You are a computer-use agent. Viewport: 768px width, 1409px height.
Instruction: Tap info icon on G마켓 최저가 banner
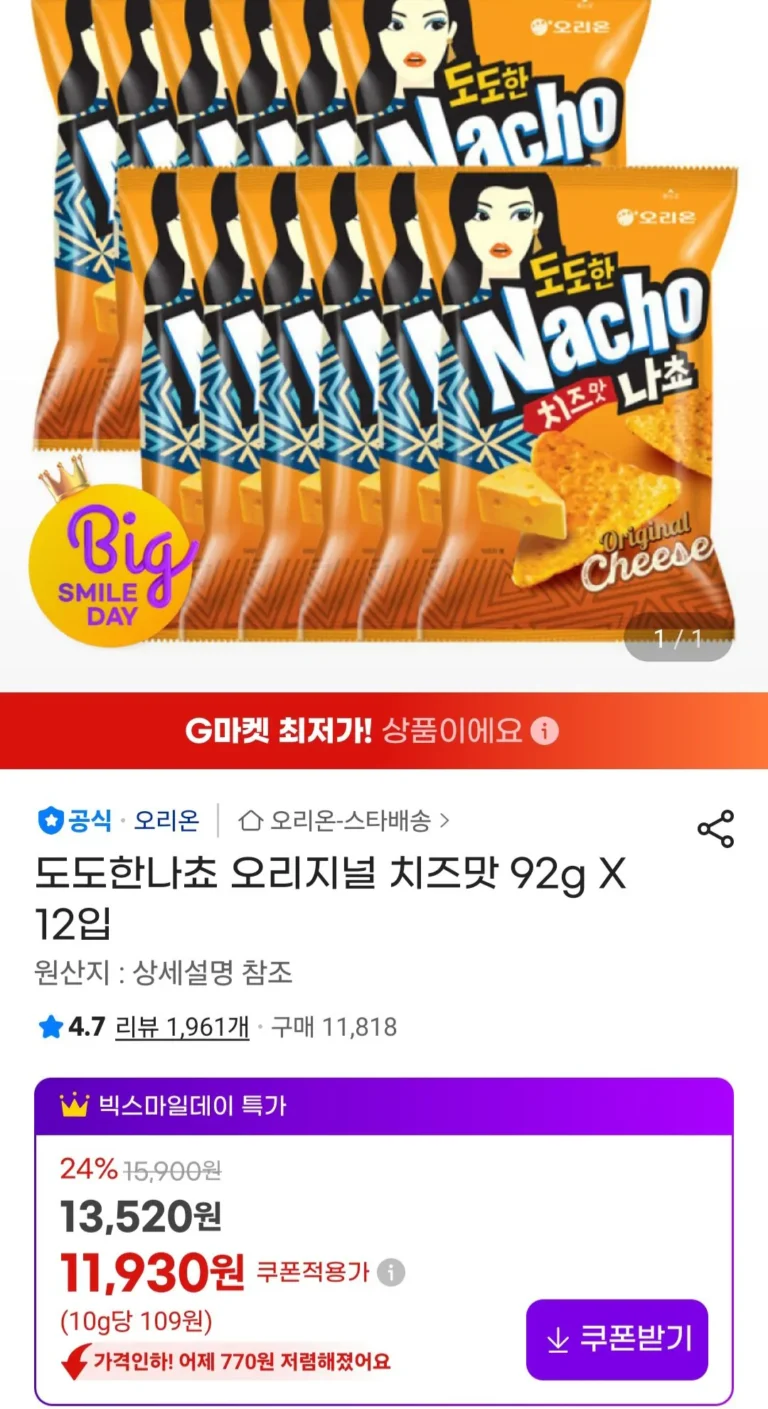[x=545, y=731]
